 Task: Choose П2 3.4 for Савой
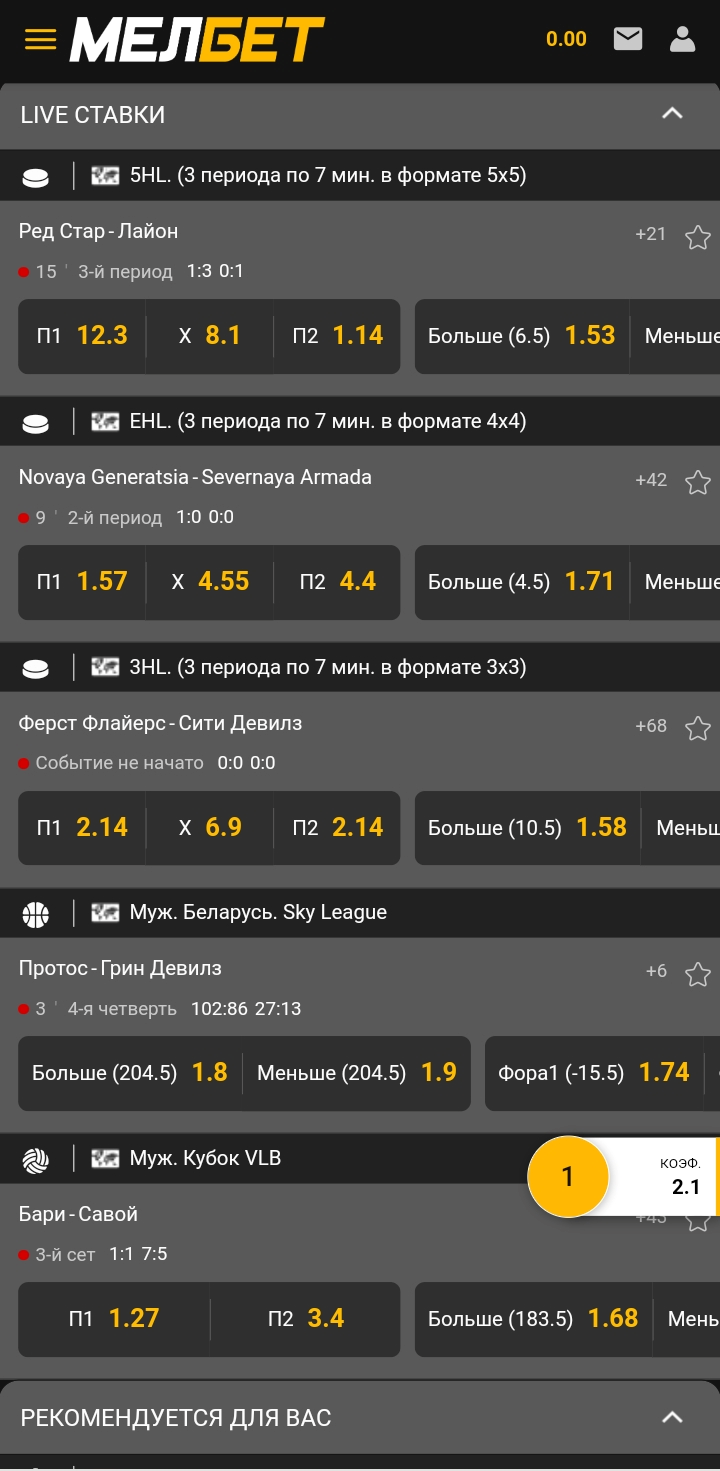click(x=305, y=1319)
